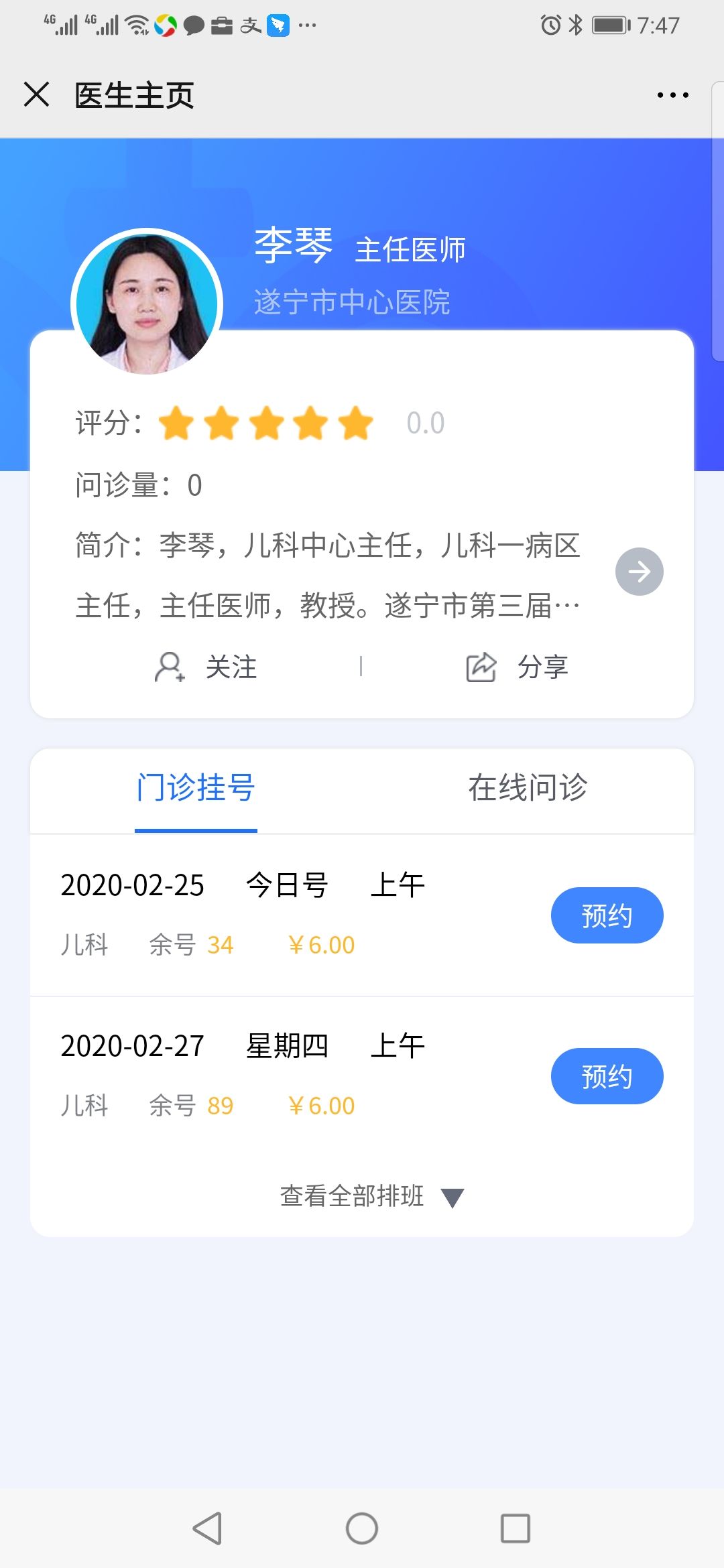724x1568 pixels.
Task: Follow the doctor with 关注
Action: [x=206, y=667]
